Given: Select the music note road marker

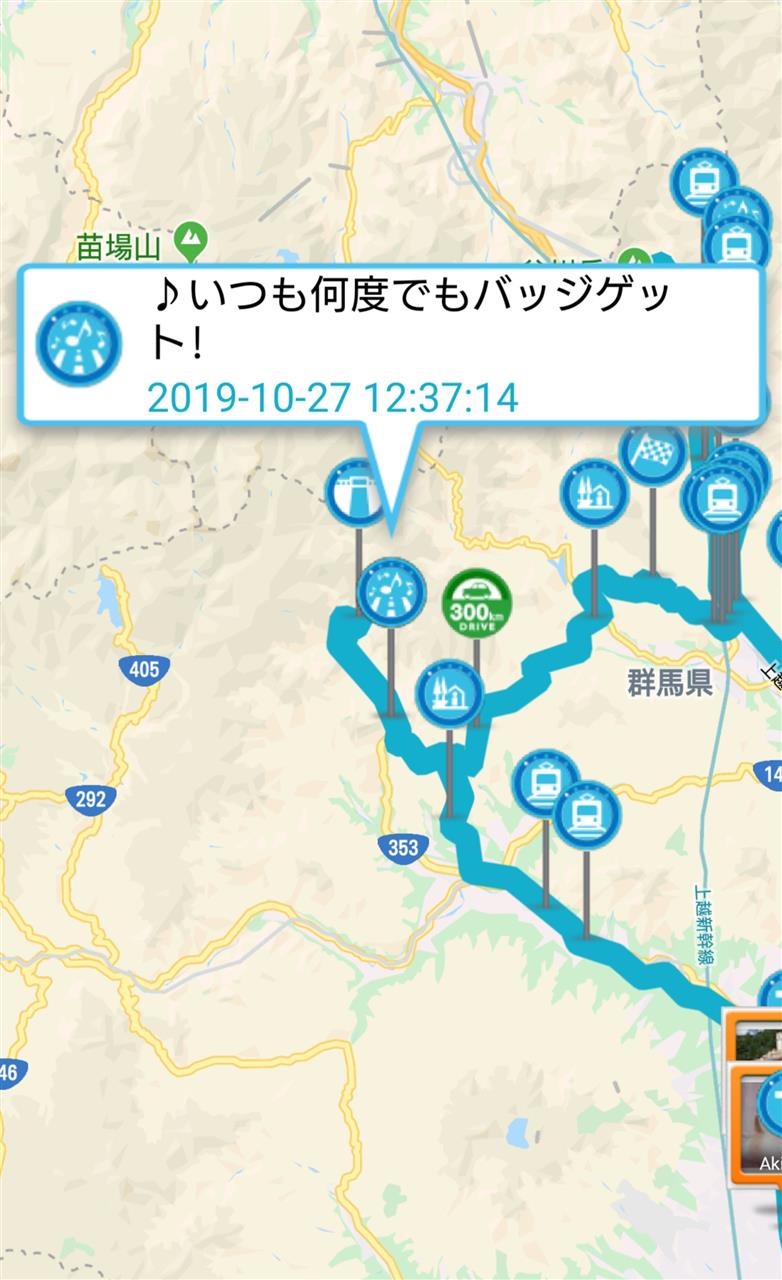Looking at the screenshot, I should point(392,591).
